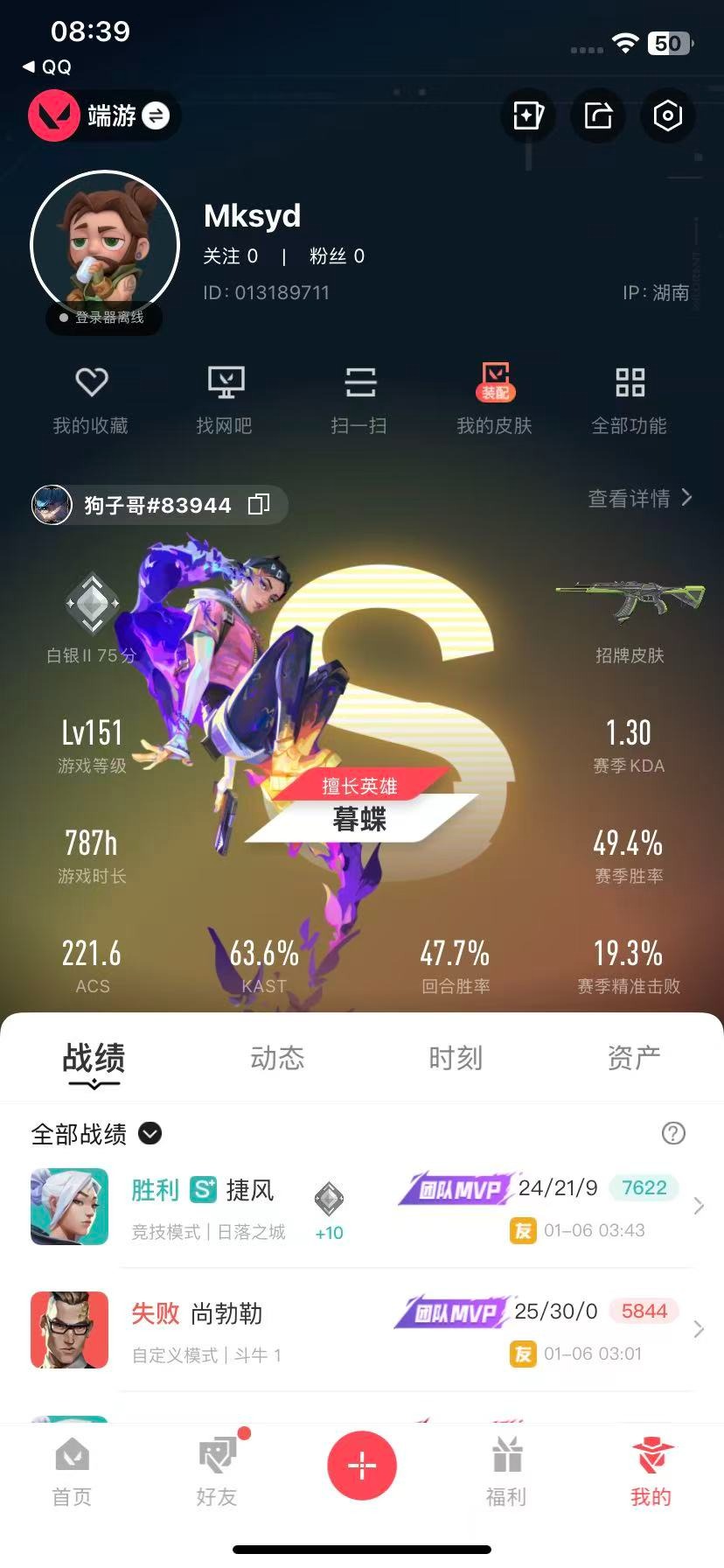Open the 扫一扫 scan feature
724x1568 pixels.
coord(359,398)
